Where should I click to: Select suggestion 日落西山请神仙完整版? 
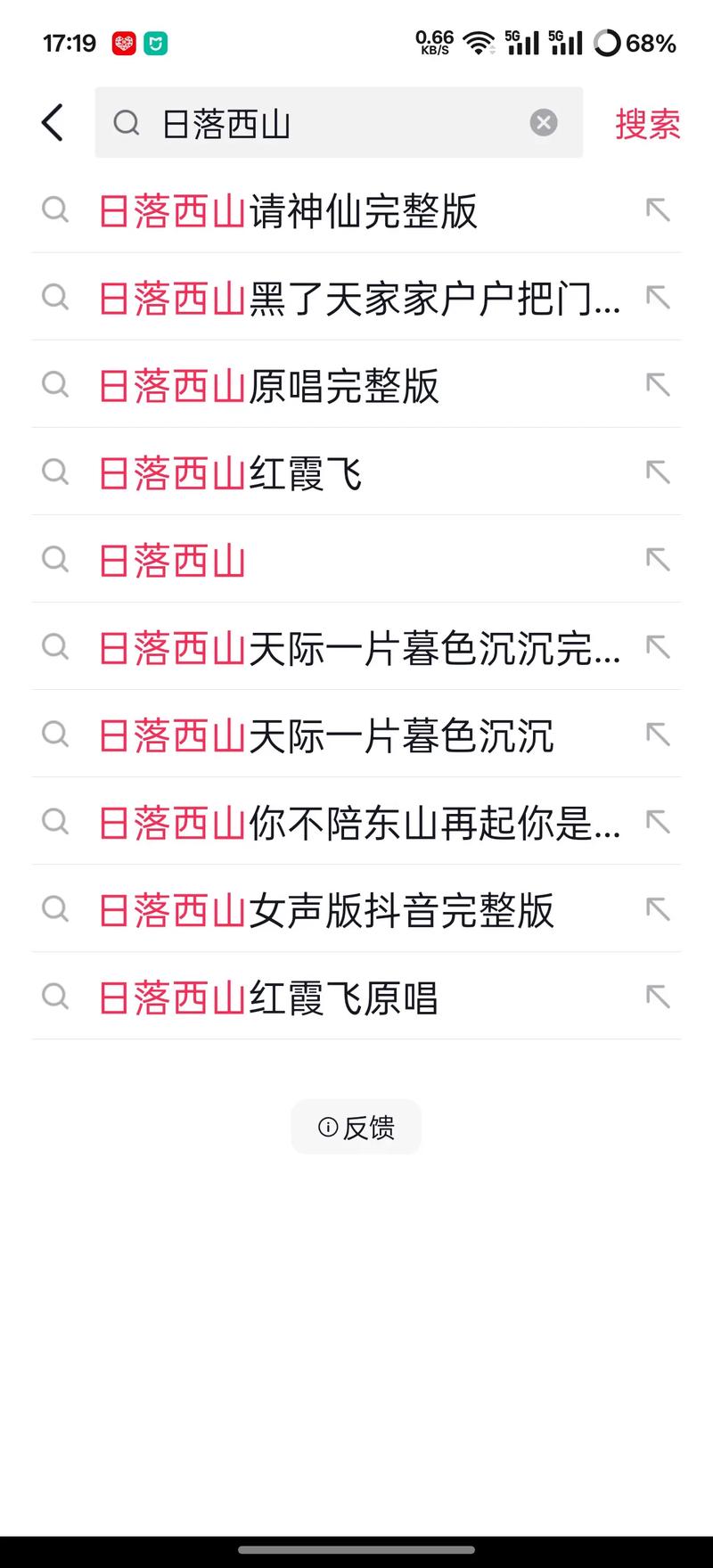(288, 211)
